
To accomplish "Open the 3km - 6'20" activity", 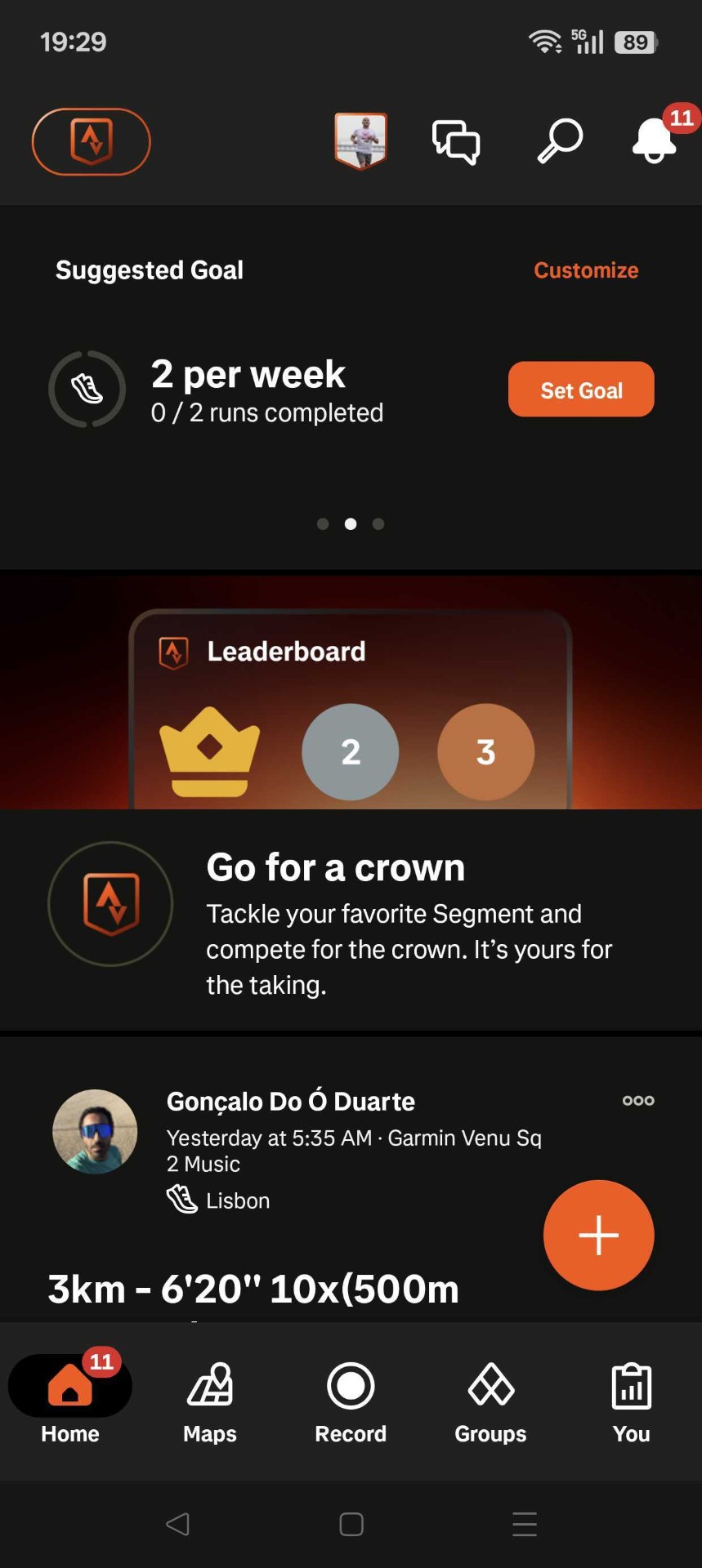I will pos(253,1290).
